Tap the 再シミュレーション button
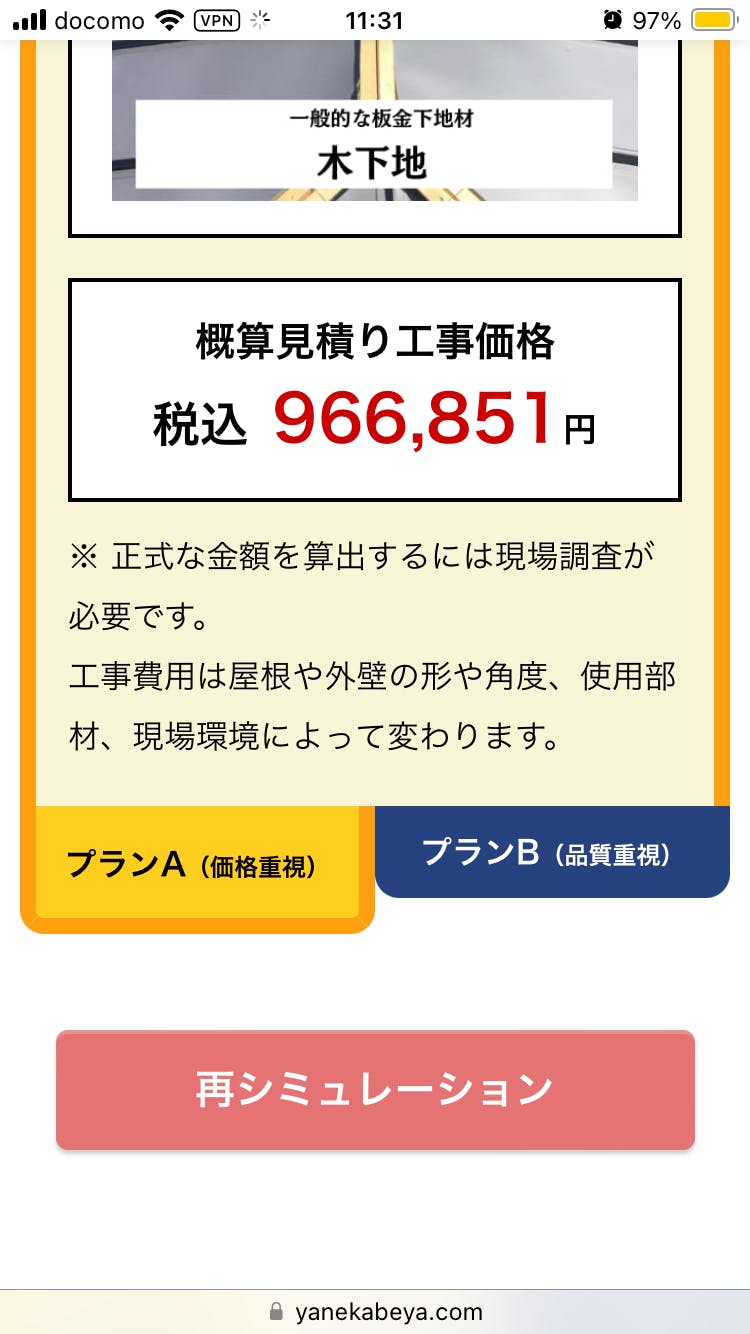750x1334 pixels. tap(375, 1090)
